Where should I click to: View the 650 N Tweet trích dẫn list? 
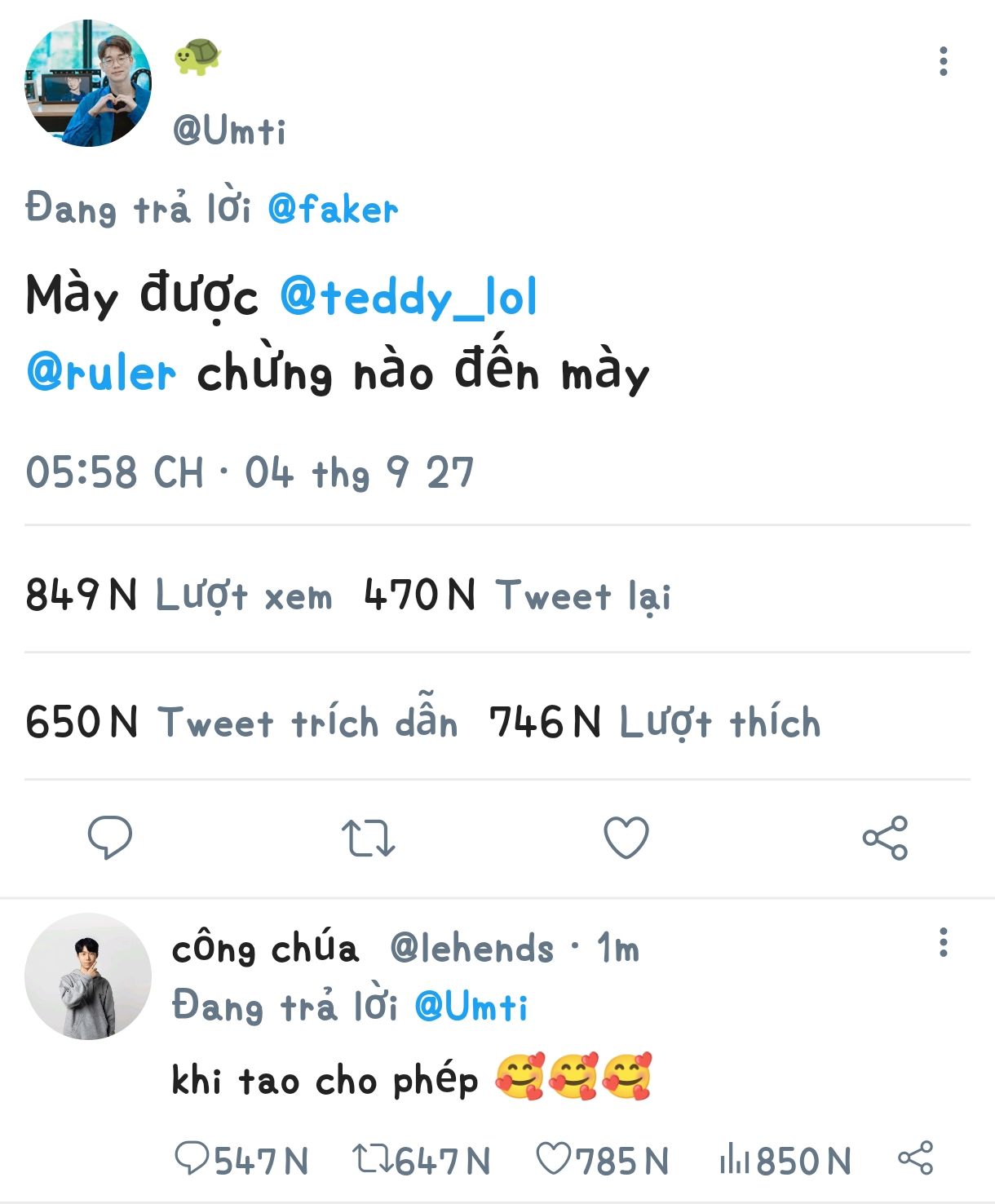tap(241, 722)
